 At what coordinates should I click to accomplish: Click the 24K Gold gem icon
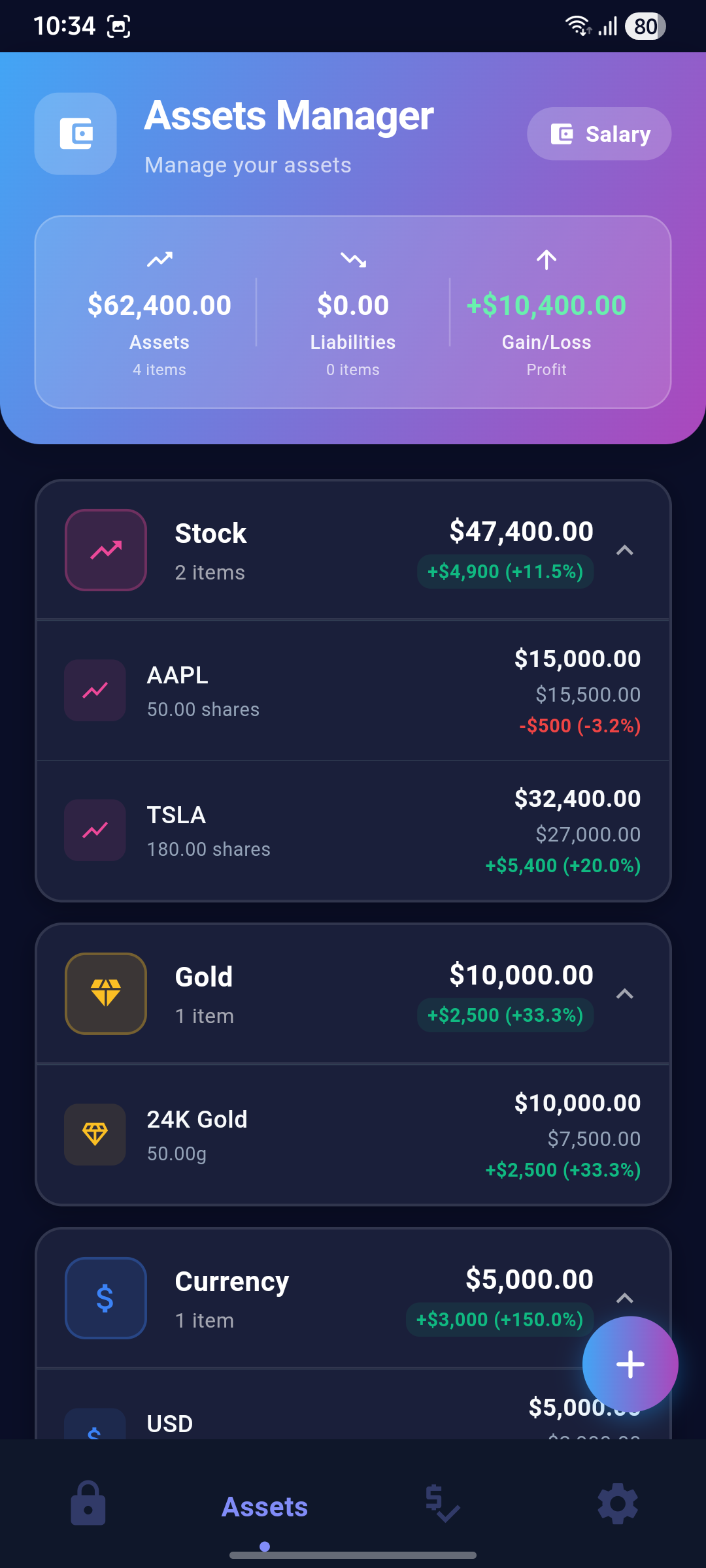click(94, 1134)
